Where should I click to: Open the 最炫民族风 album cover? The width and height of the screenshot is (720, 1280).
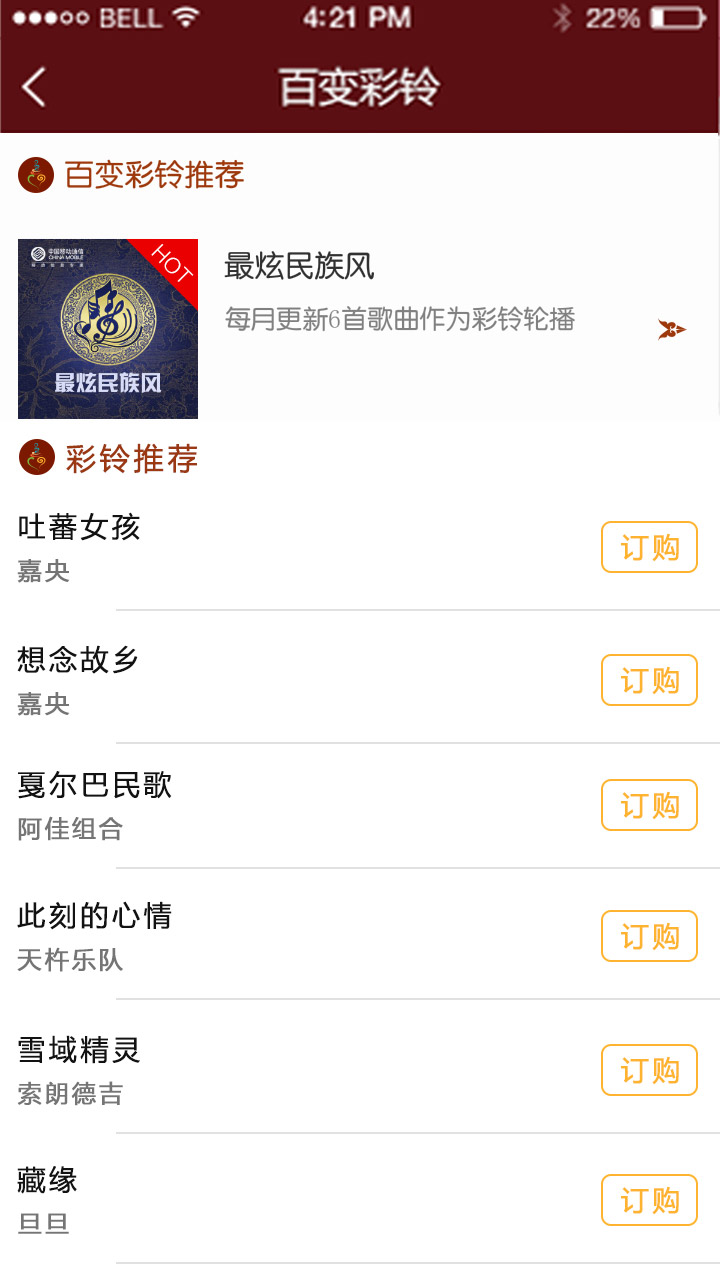[108, 329]
